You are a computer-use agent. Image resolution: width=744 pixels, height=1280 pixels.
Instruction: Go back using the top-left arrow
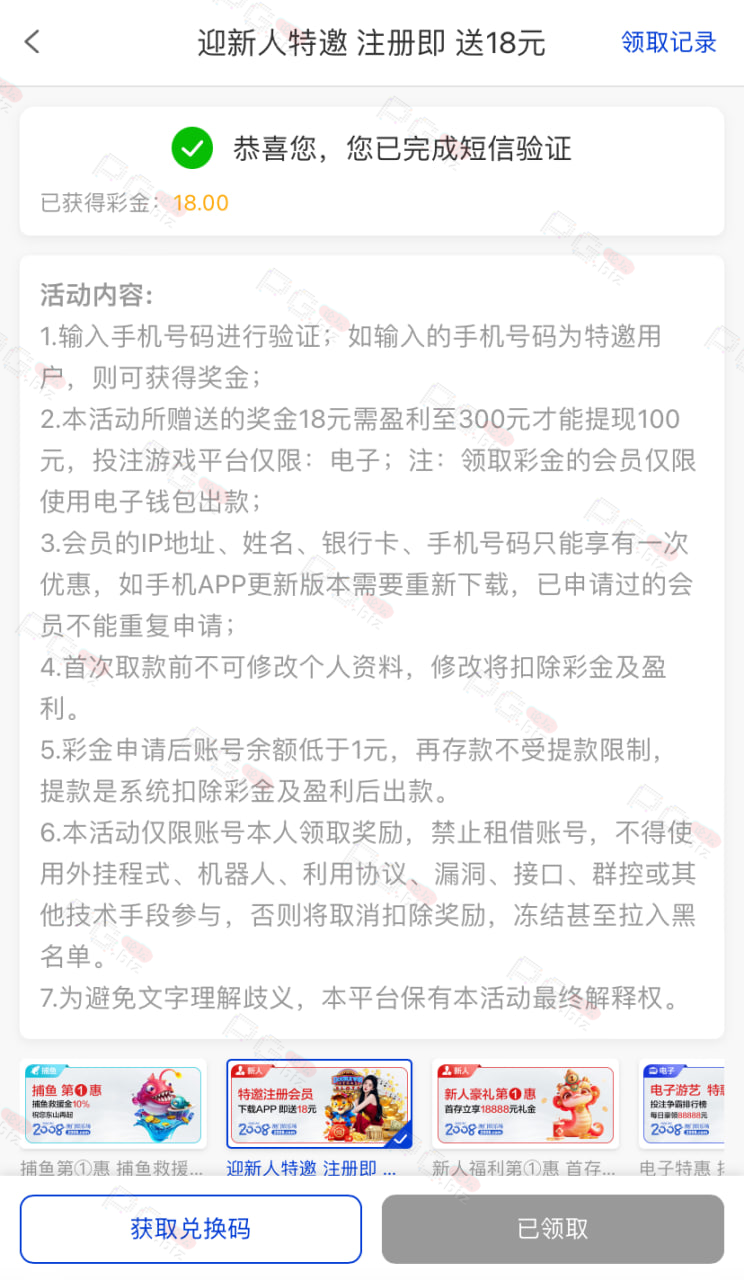(x=33, y=42)
